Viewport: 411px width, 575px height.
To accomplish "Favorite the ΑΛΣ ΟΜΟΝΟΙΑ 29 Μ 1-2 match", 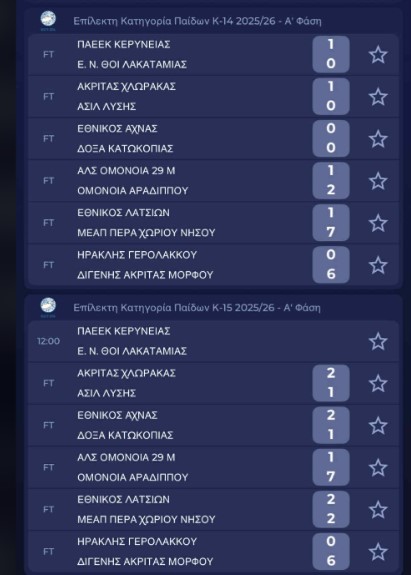I will pos(378,181).
